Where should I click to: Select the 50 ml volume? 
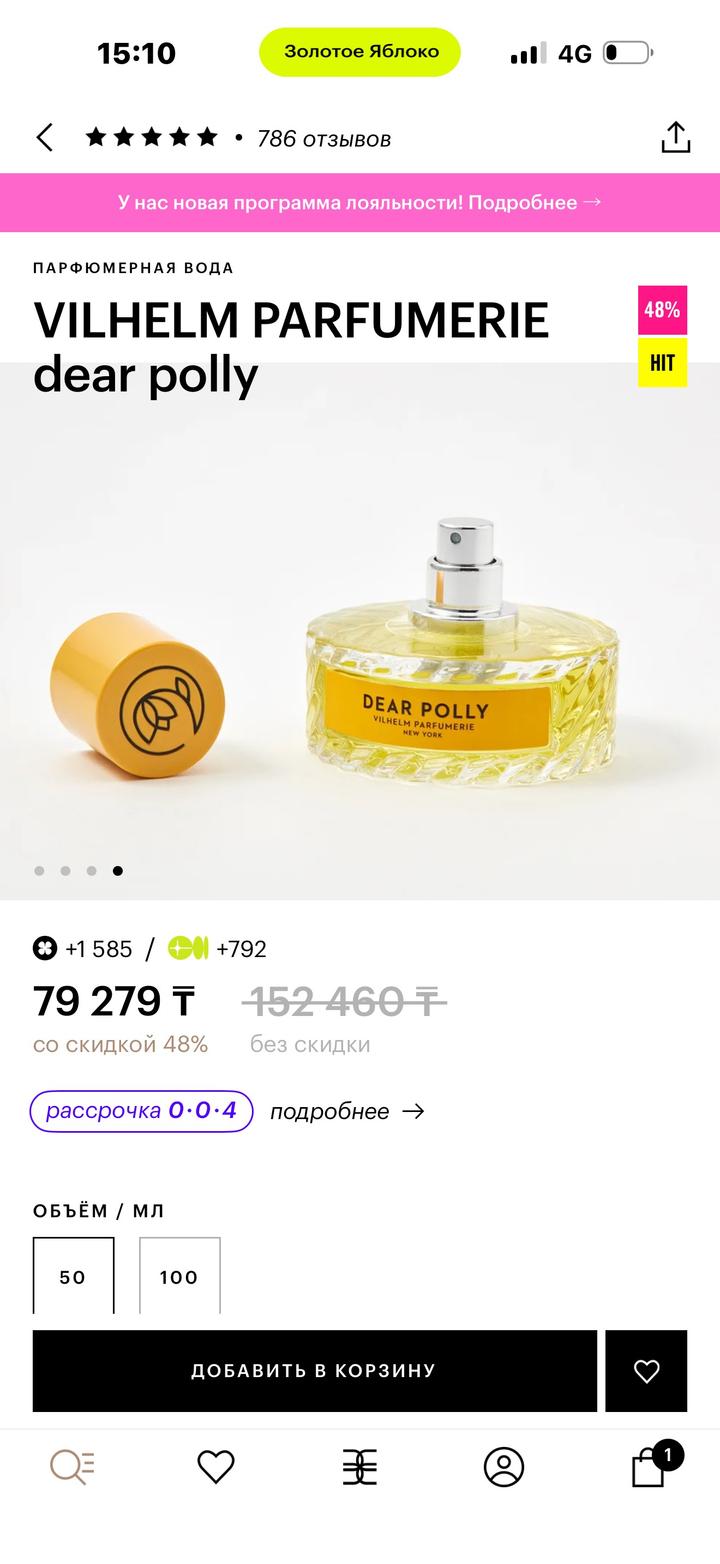click(73, 1276)
